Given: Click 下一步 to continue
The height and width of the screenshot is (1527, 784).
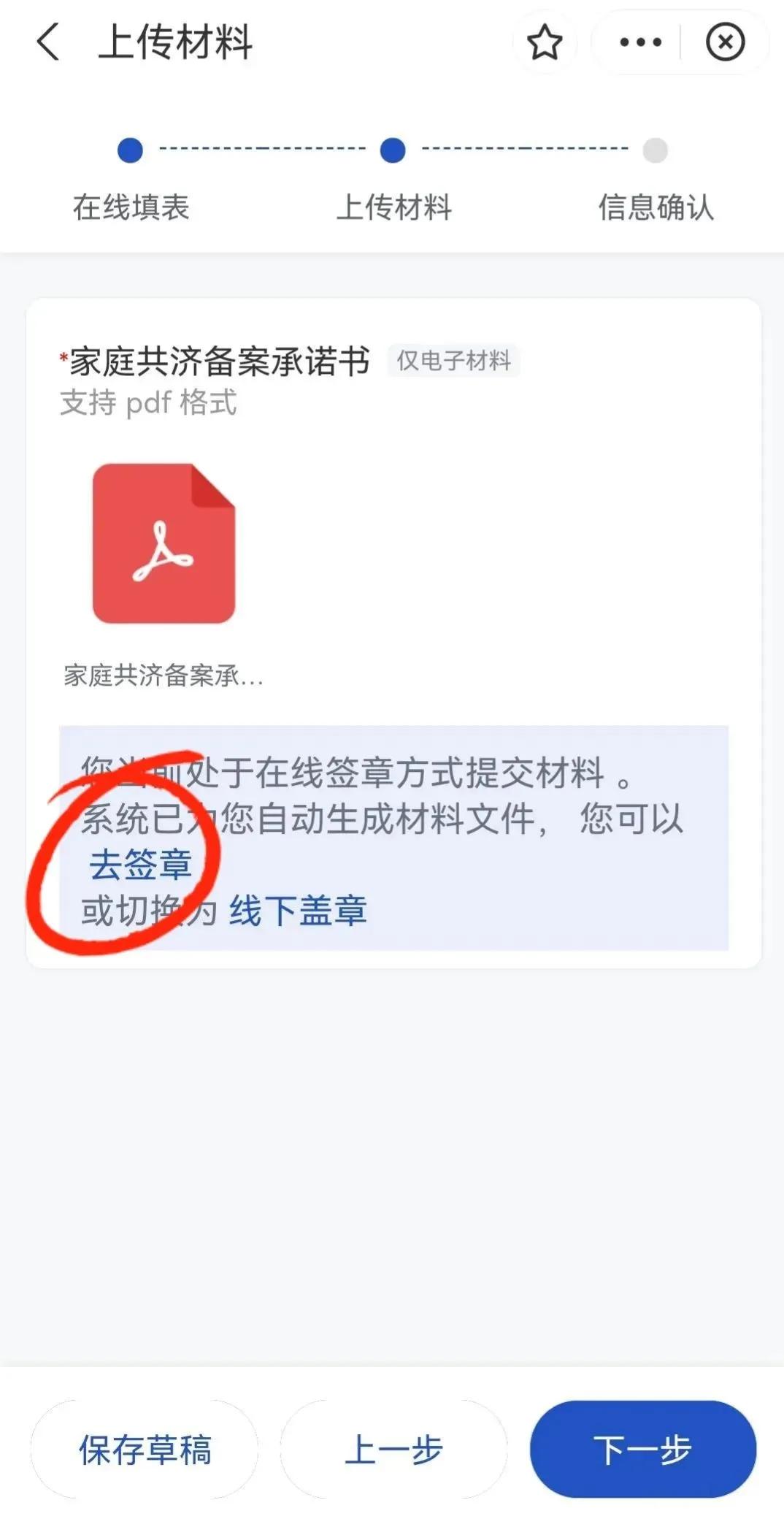Looking at the screenshot, I should 643,1448.
